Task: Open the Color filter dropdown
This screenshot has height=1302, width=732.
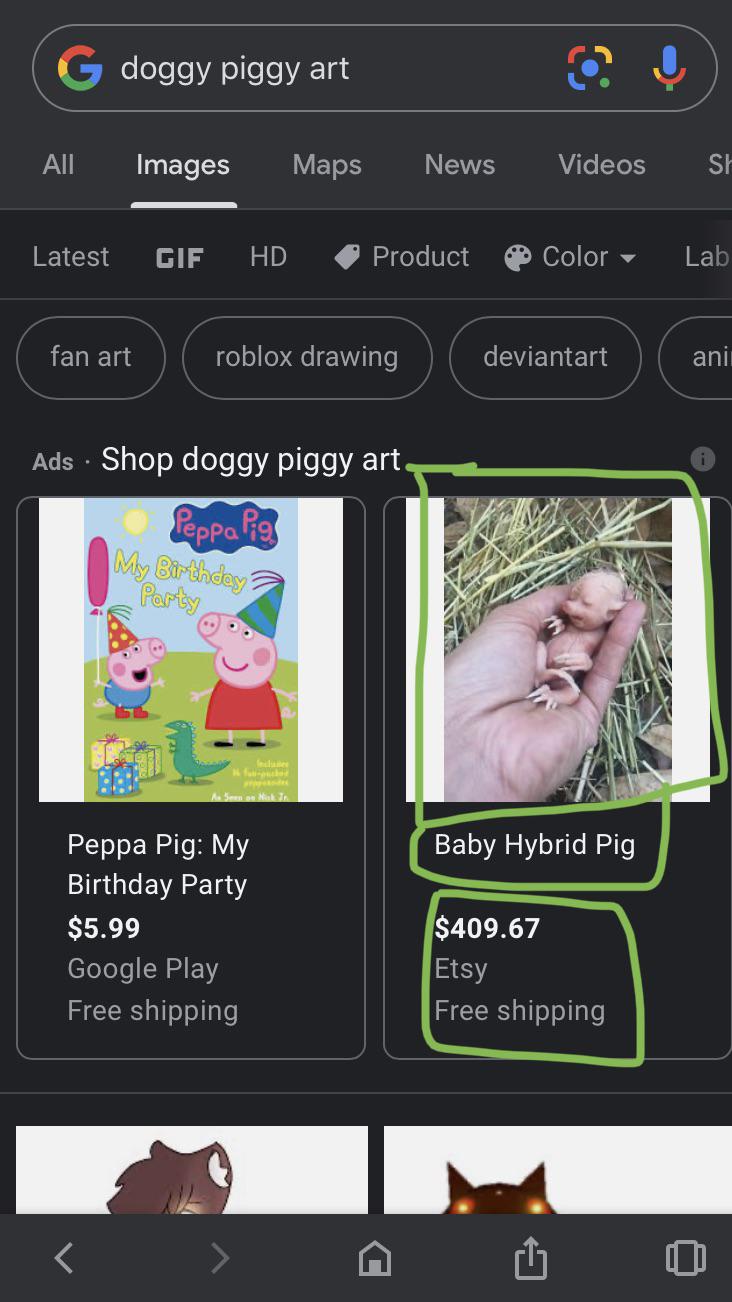Action: click(571, 257)
